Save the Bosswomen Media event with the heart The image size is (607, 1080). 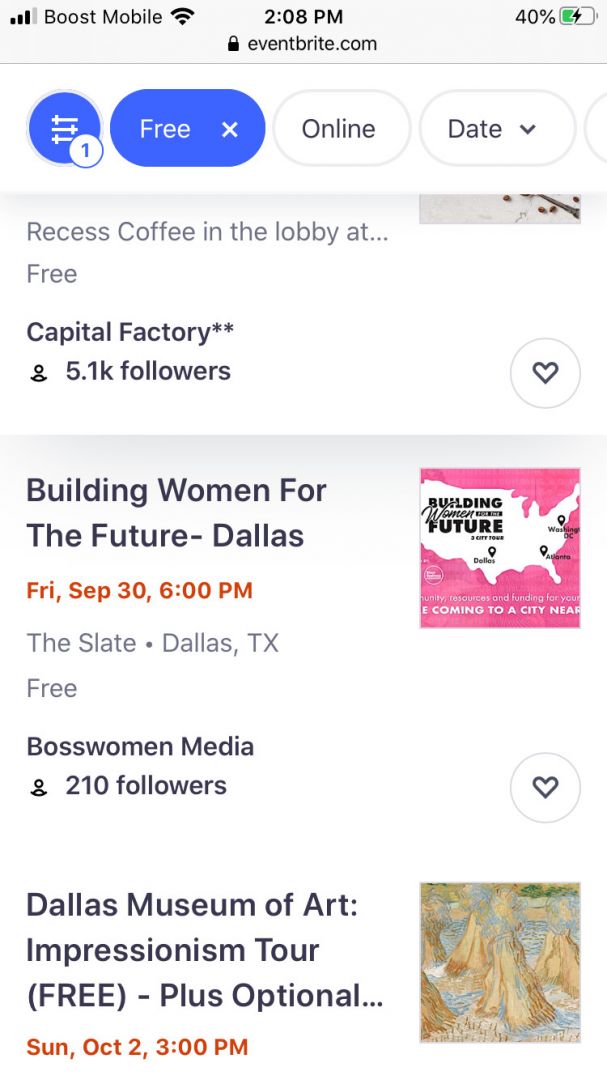pyautogui.click(x=545, y=787)
